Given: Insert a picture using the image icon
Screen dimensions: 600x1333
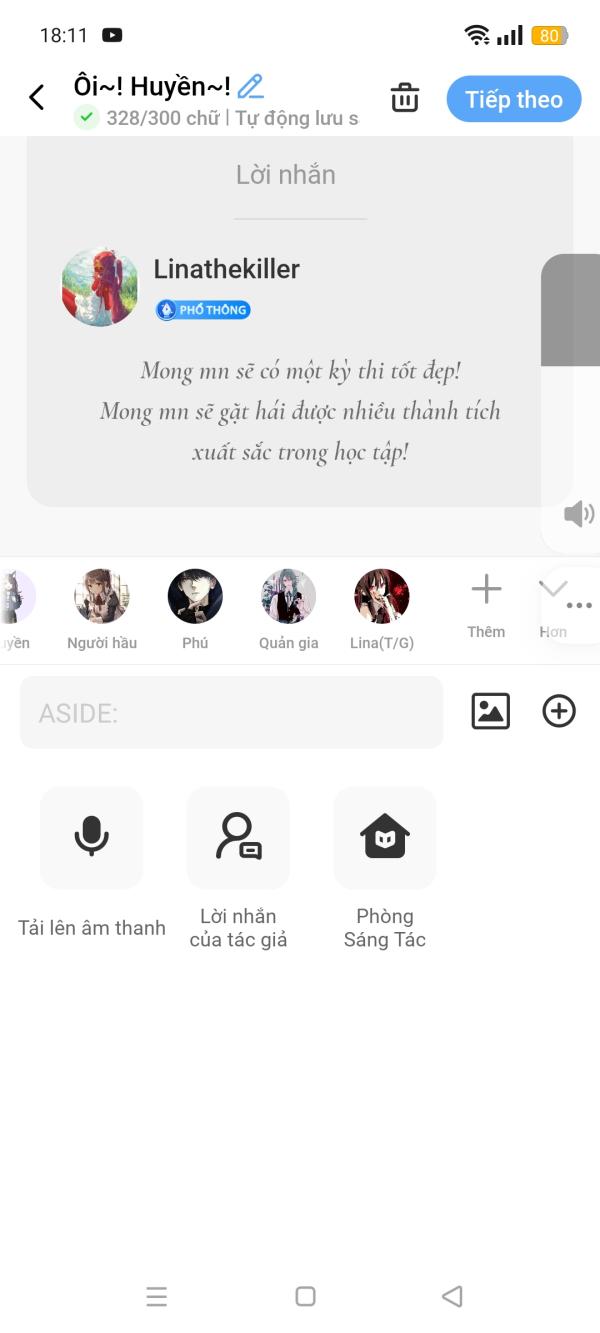Looking at the screenshot, I should (490, 711).
